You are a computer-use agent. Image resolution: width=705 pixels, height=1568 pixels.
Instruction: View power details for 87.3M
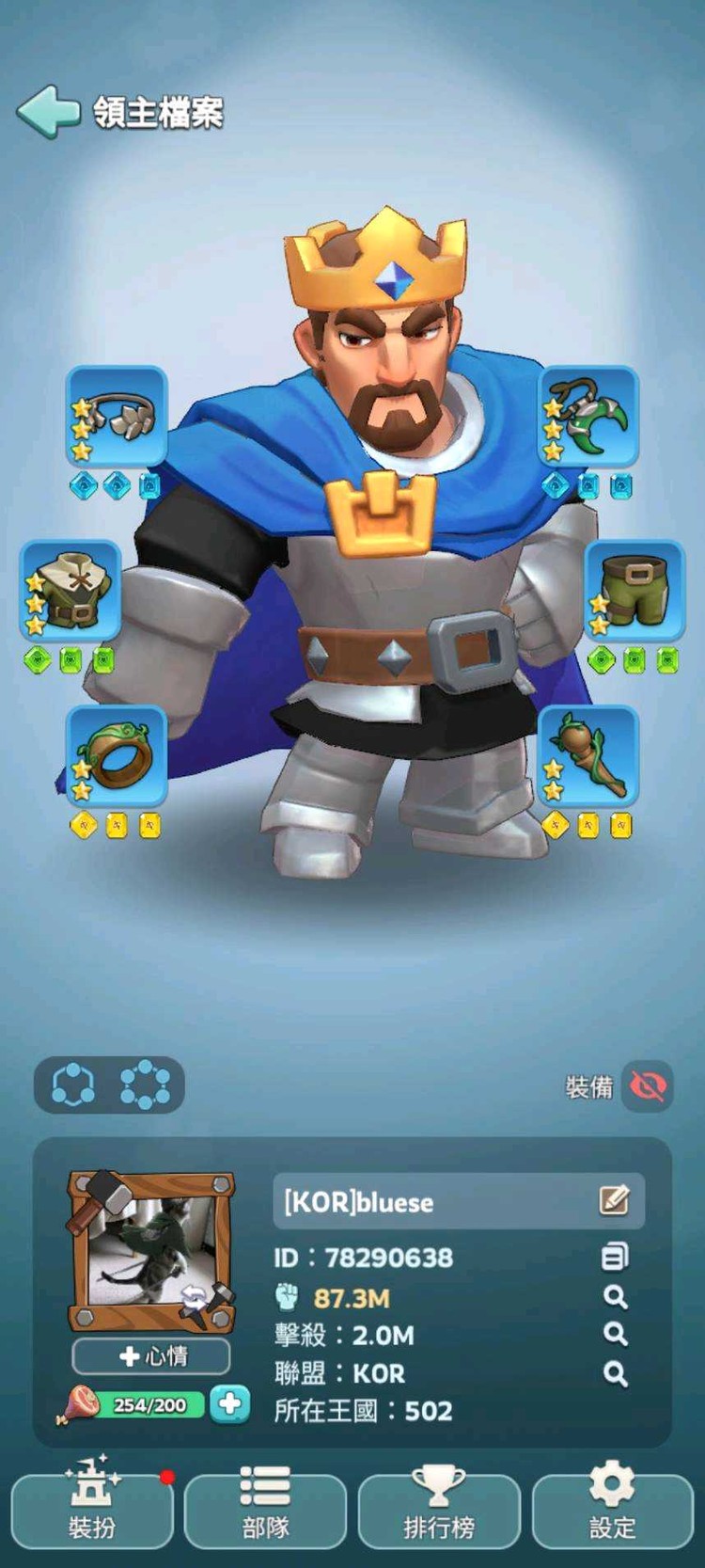pyautogui.click(x=615, y=1297)
